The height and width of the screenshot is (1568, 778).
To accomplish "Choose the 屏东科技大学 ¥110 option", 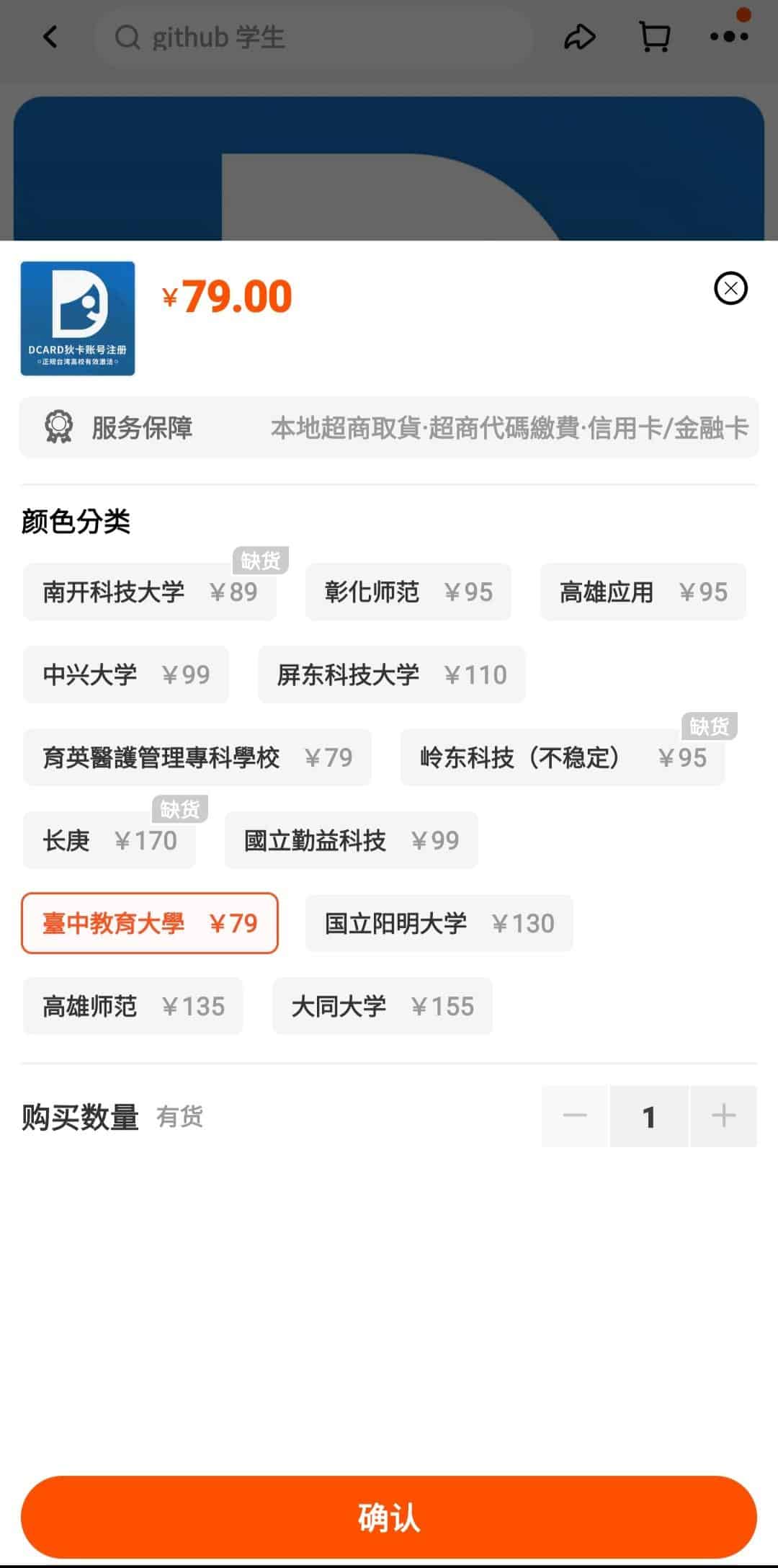I will pyautogui.click(x=392, y=674).
